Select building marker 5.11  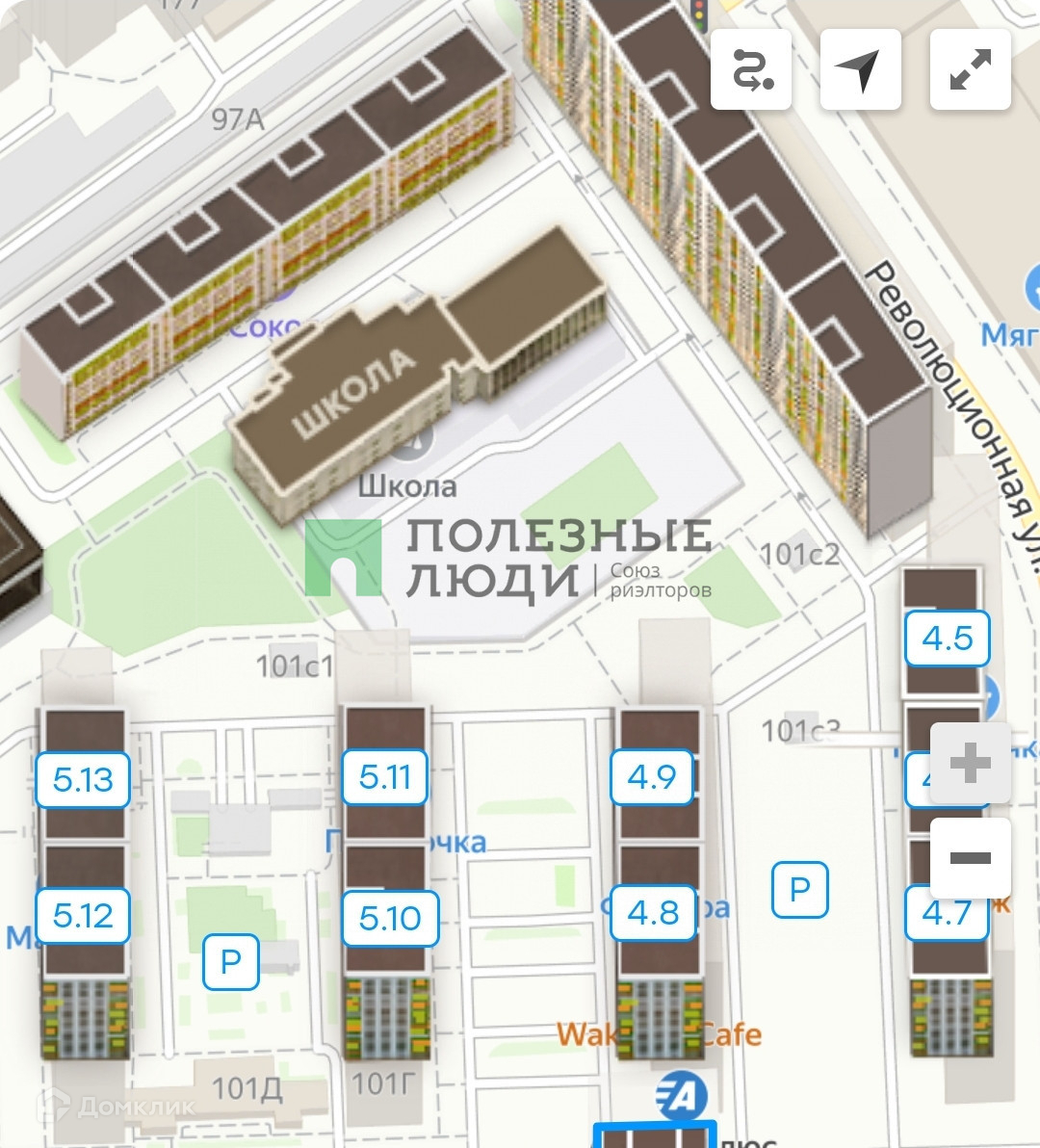click(x=385, y=777)
